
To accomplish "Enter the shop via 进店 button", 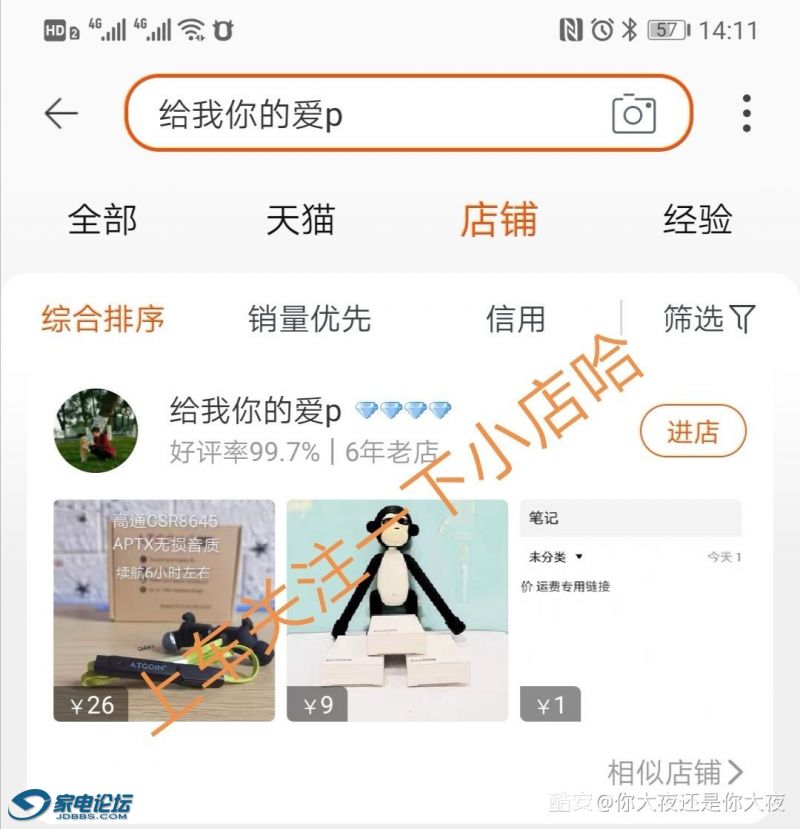I will tap(693, 432).
